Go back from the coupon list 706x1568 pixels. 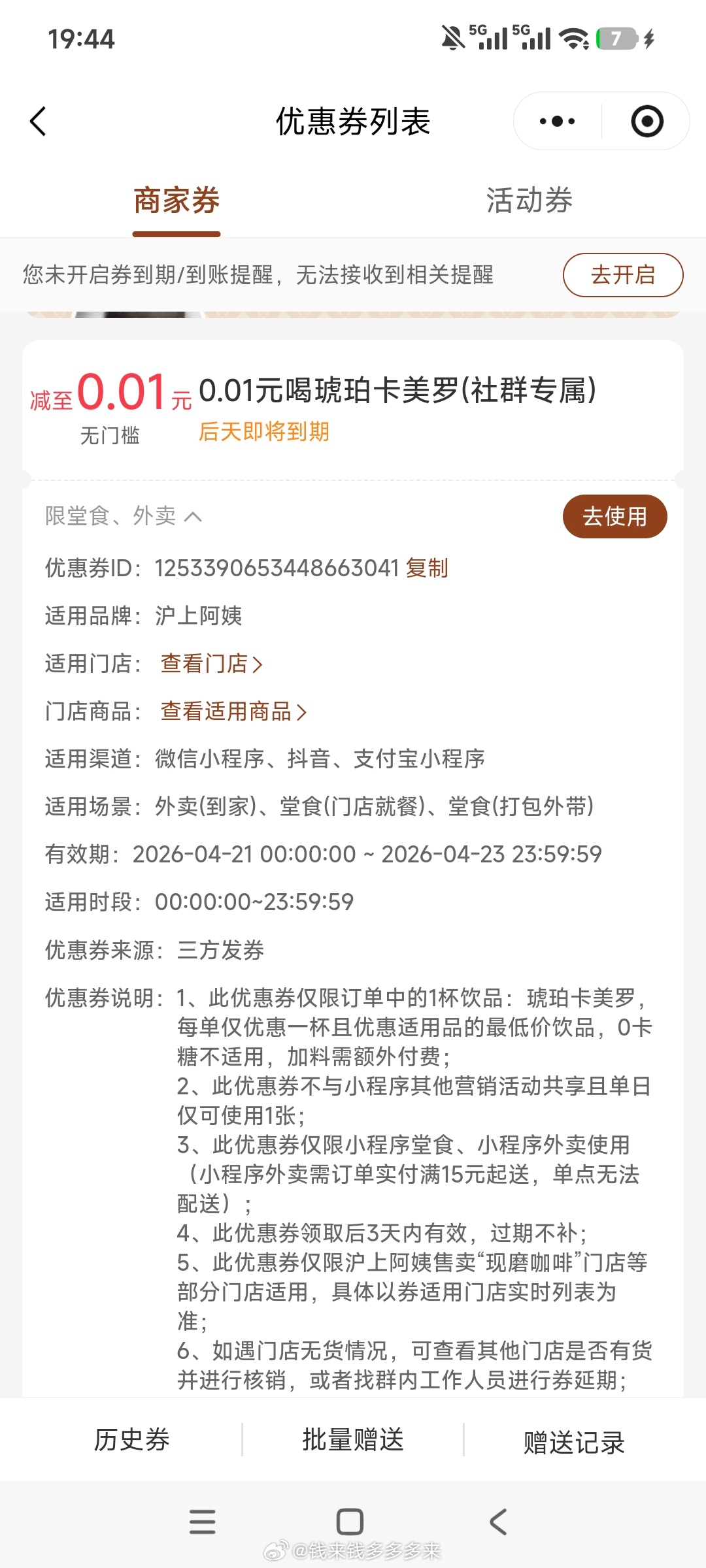click(38, 122)
